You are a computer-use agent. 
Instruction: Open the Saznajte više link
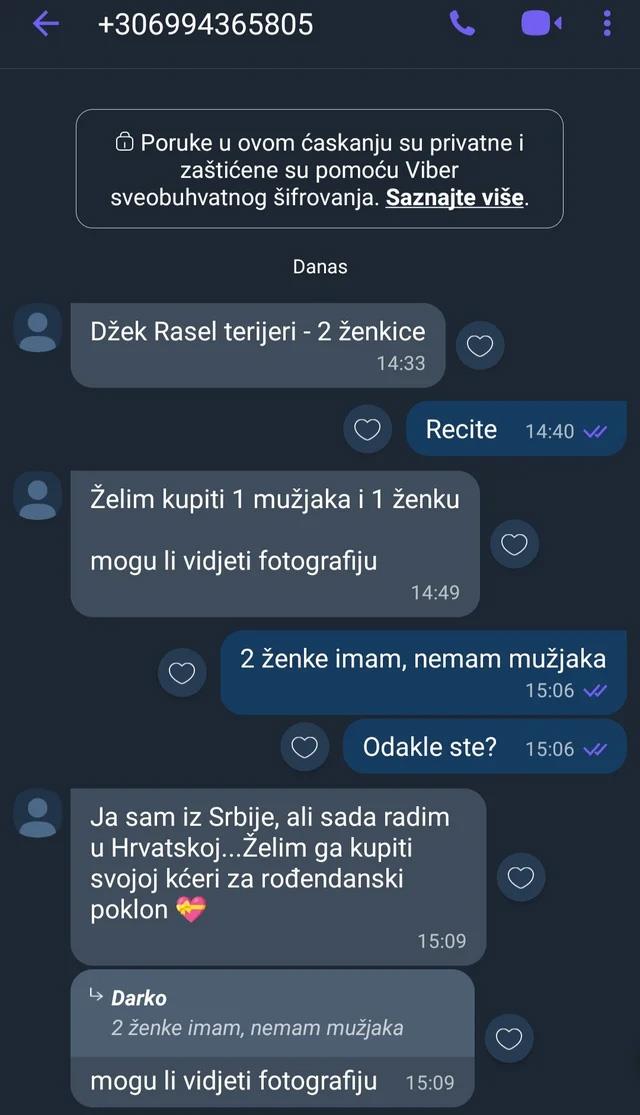[454, 197]
